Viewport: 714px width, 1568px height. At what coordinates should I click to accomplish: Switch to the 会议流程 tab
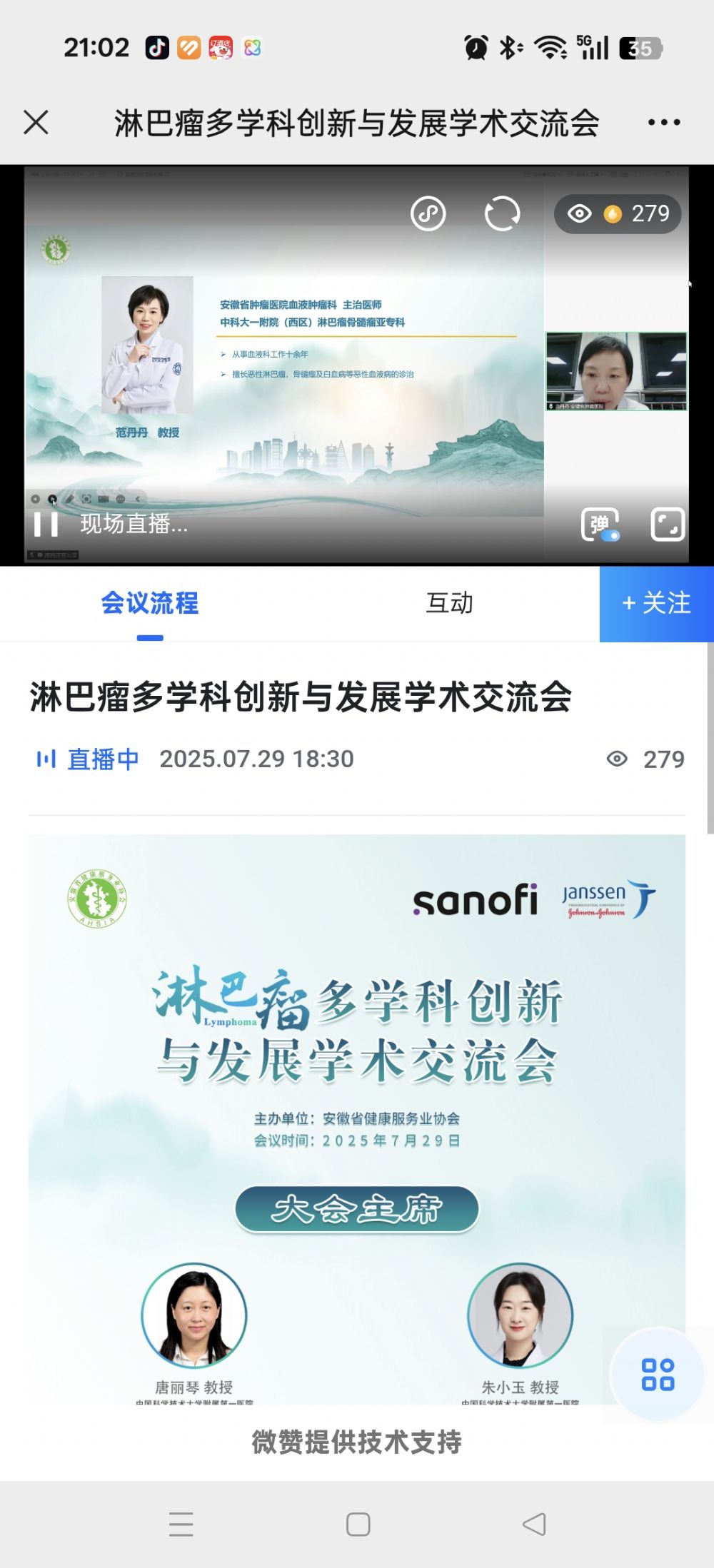[150, 604]
